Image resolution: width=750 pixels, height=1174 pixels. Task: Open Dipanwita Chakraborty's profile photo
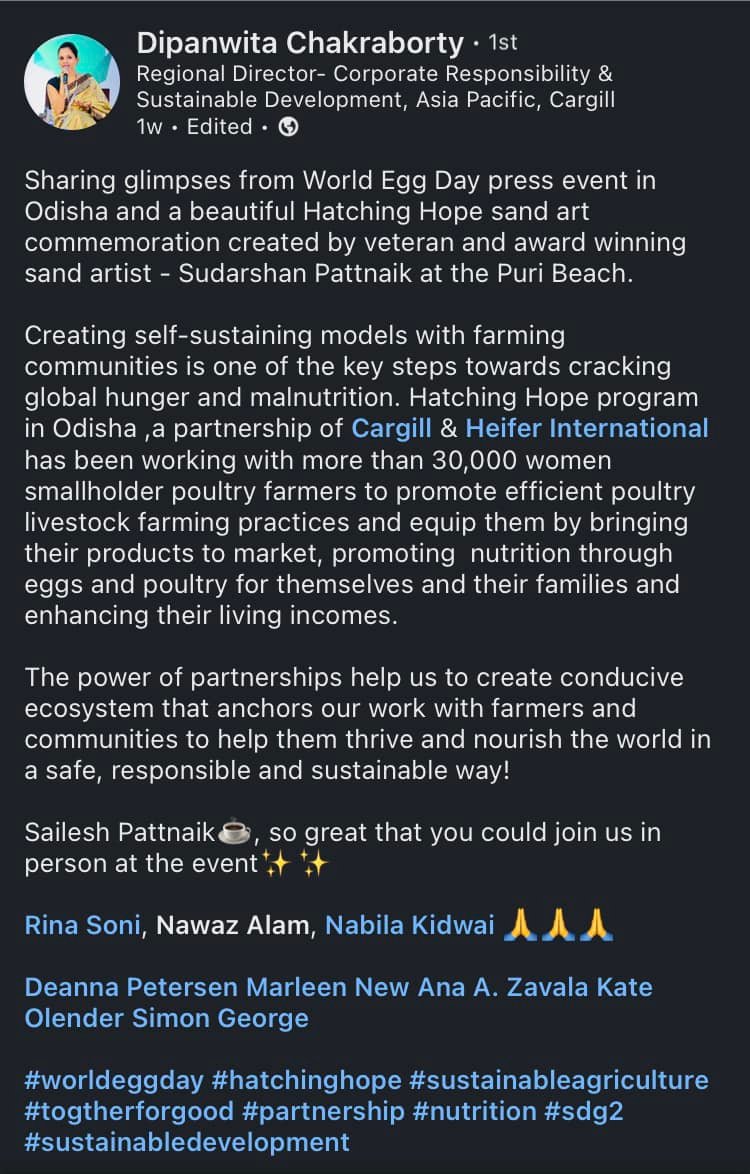pyautogui.click(x=71, y=81)
